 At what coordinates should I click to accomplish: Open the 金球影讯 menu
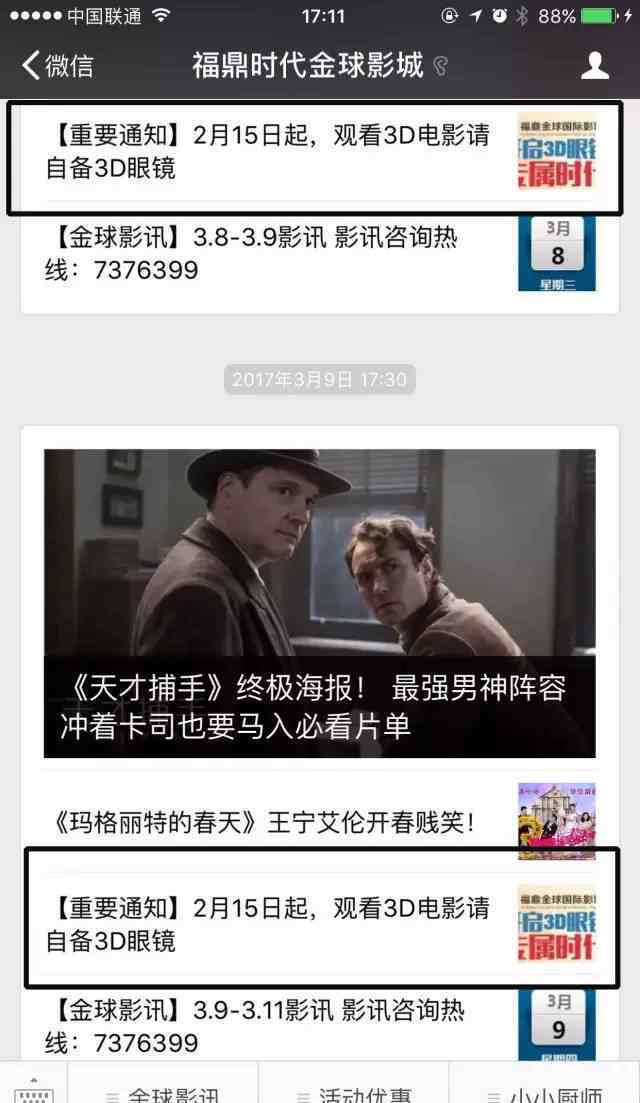coord(164,1088)
